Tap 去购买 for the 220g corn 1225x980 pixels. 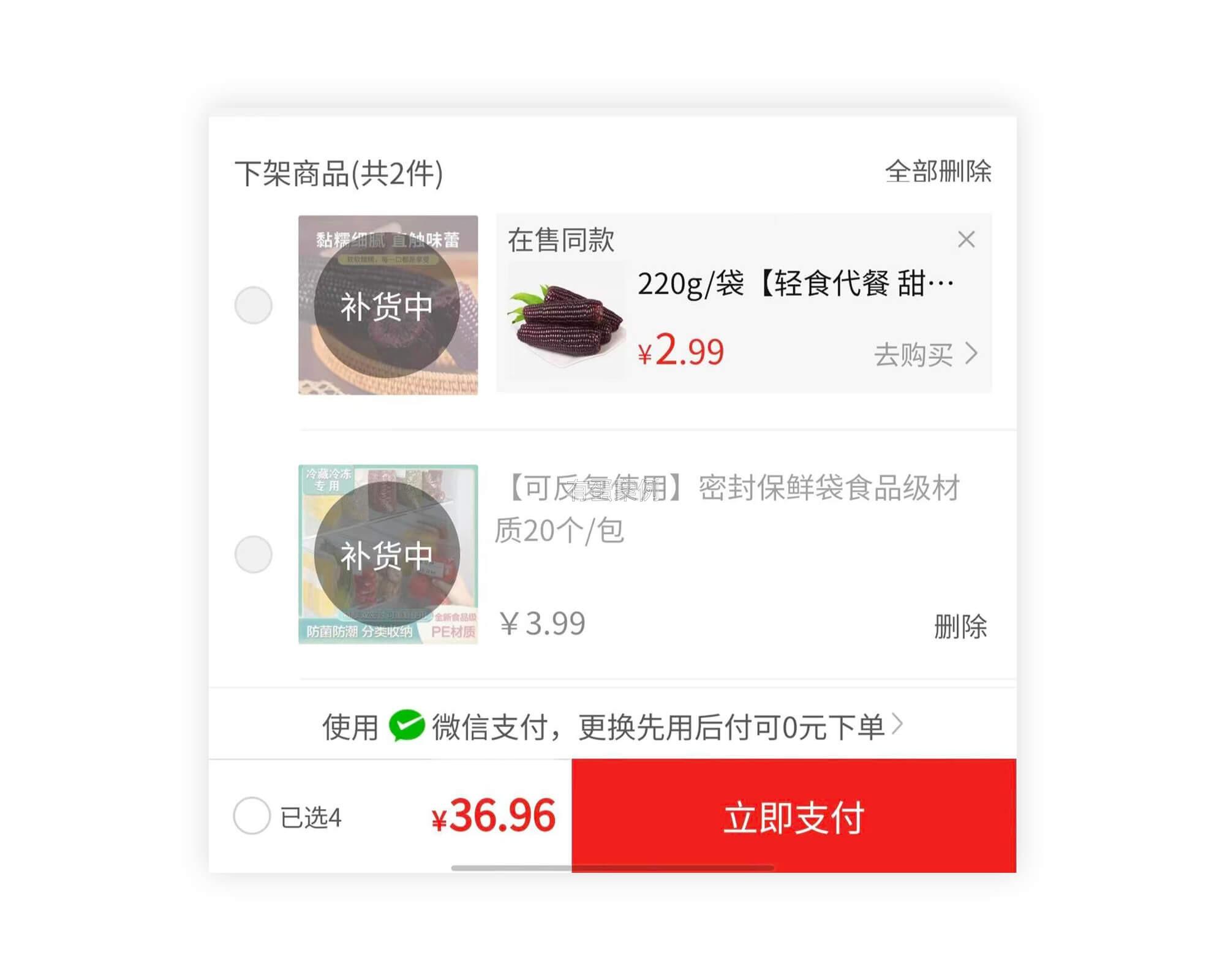click(x=924, y=354)
